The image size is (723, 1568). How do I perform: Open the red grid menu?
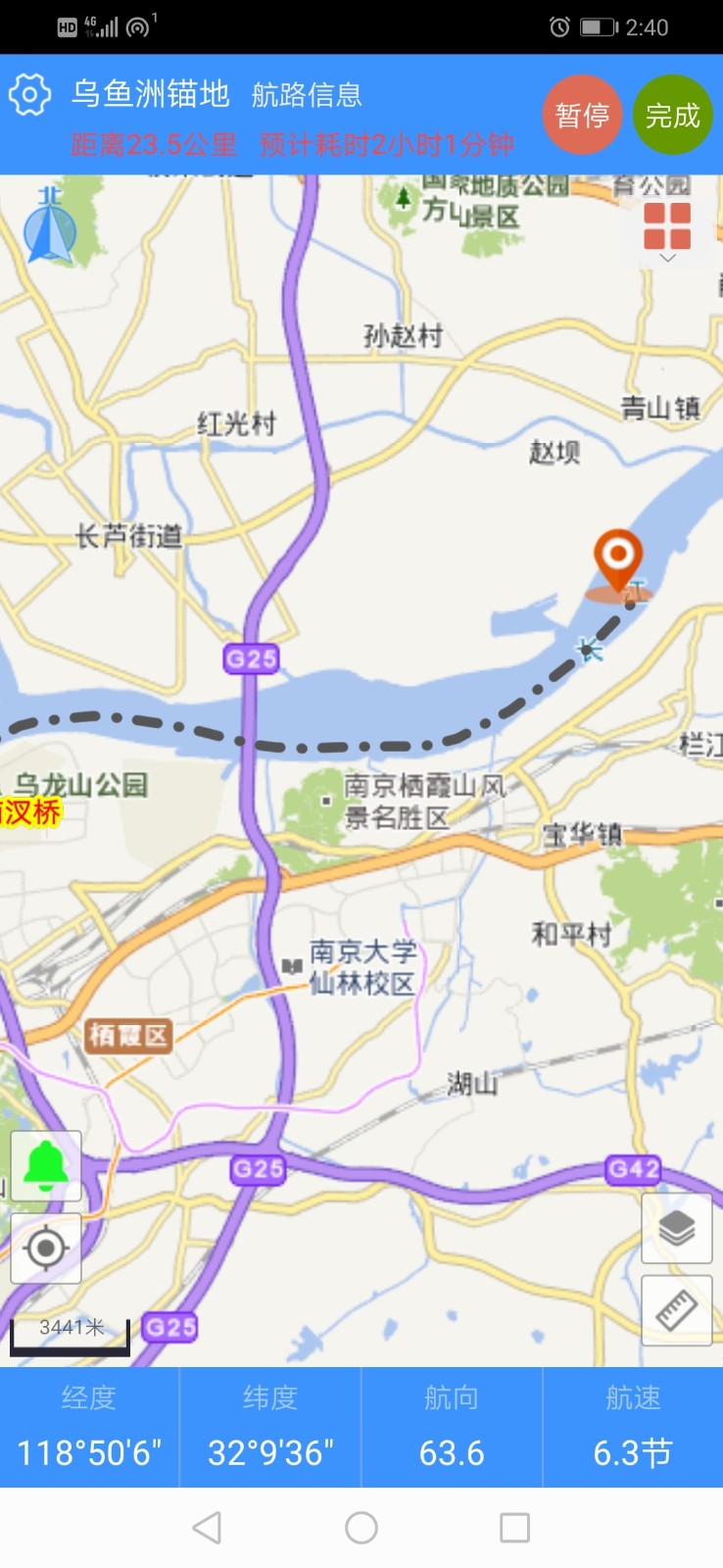coord(667,227)
